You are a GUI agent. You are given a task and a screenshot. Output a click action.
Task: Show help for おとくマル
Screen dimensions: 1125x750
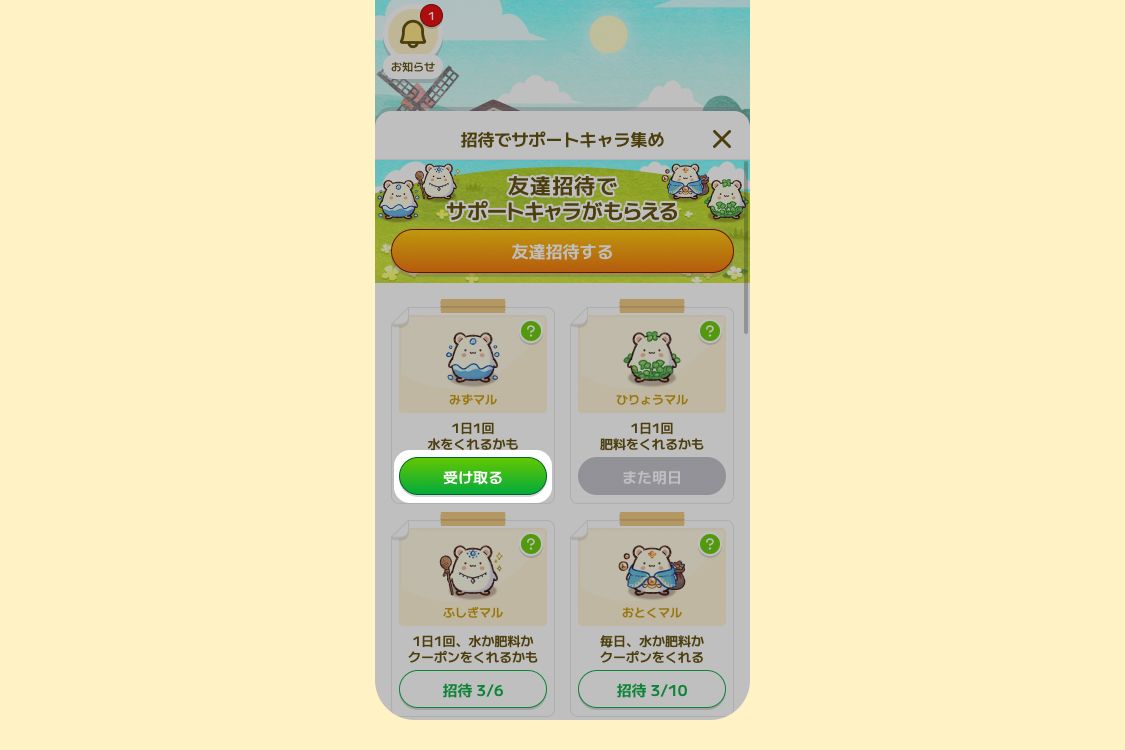pos(709,544)
